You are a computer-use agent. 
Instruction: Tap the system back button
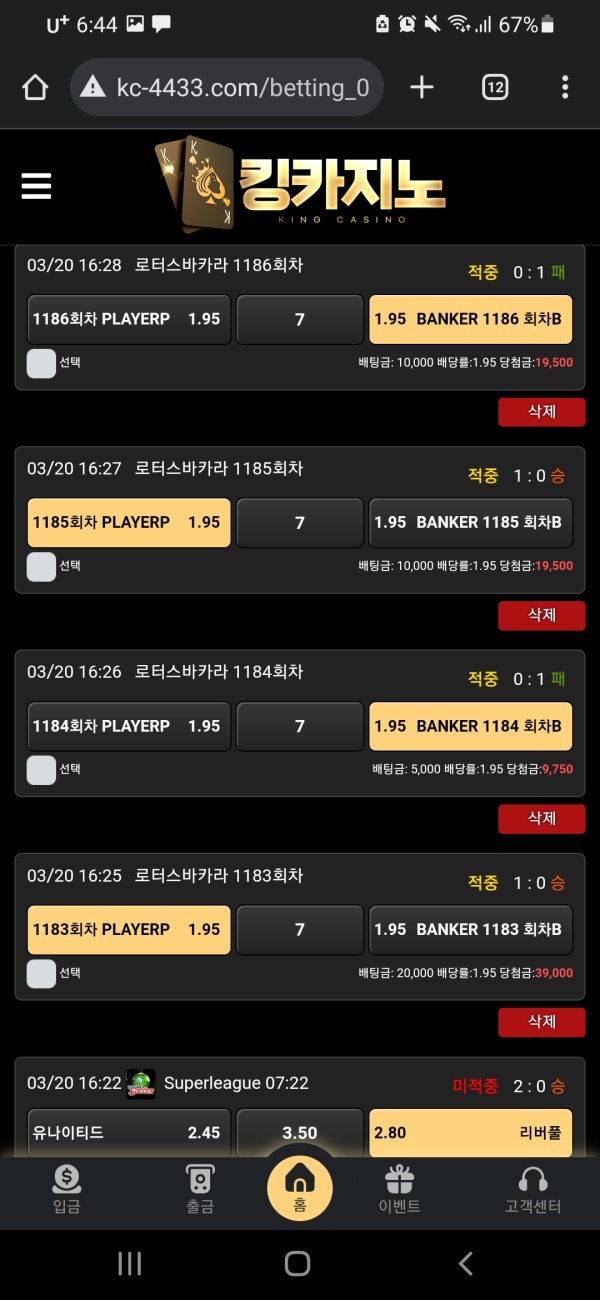pyautogui.click(x=465, y=1264)
